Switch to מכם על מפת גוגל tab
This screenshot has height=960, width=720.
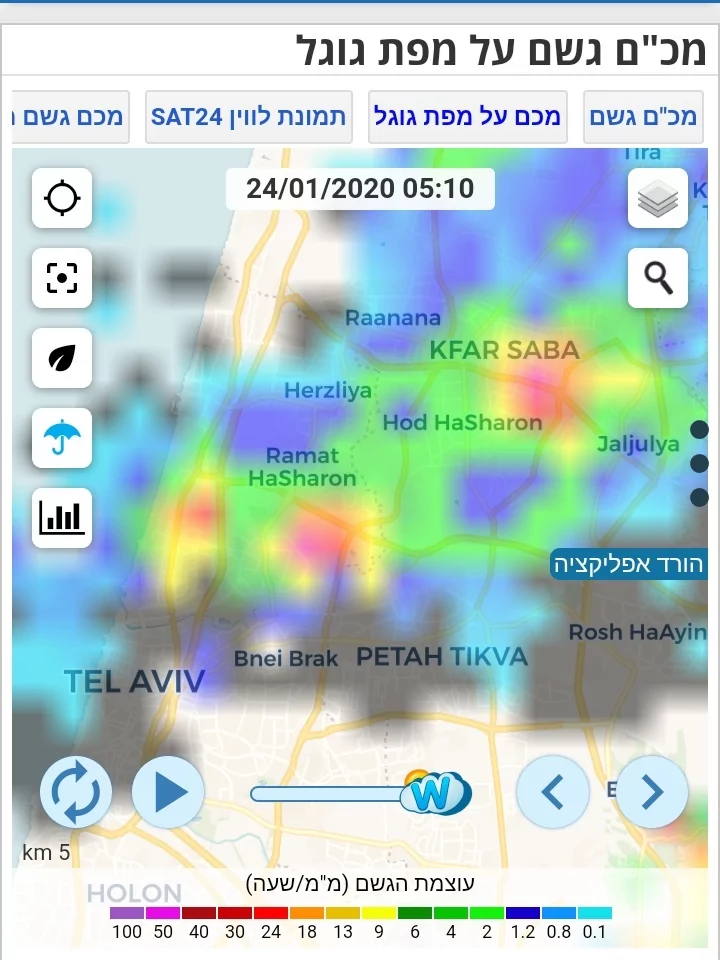pyautogui.click(x=467, y=117)
